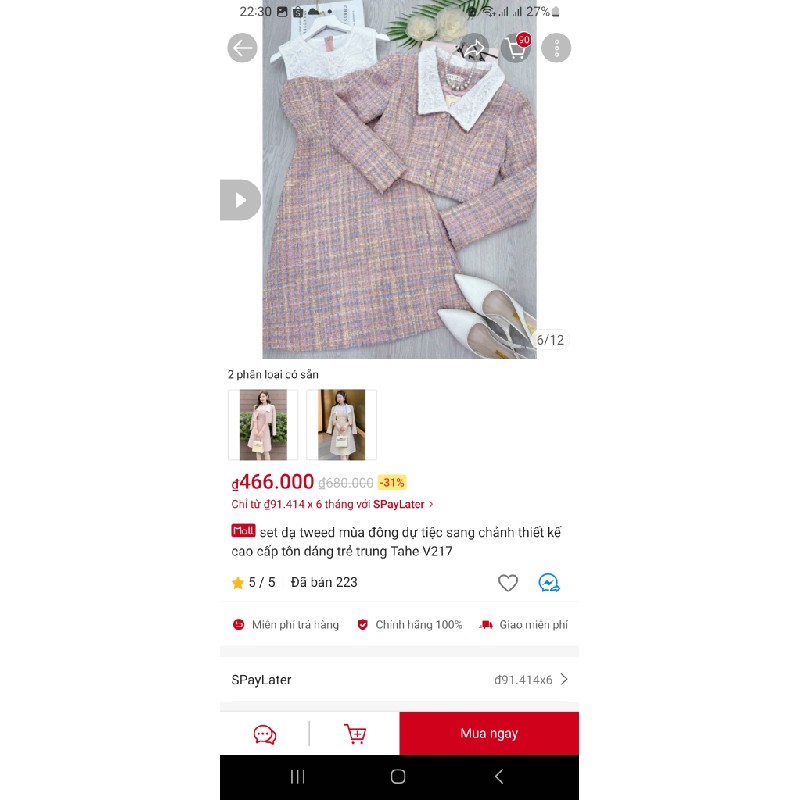The image size is (800, 800).
Task: Open Android recent apps
Action: coord(297,776)
